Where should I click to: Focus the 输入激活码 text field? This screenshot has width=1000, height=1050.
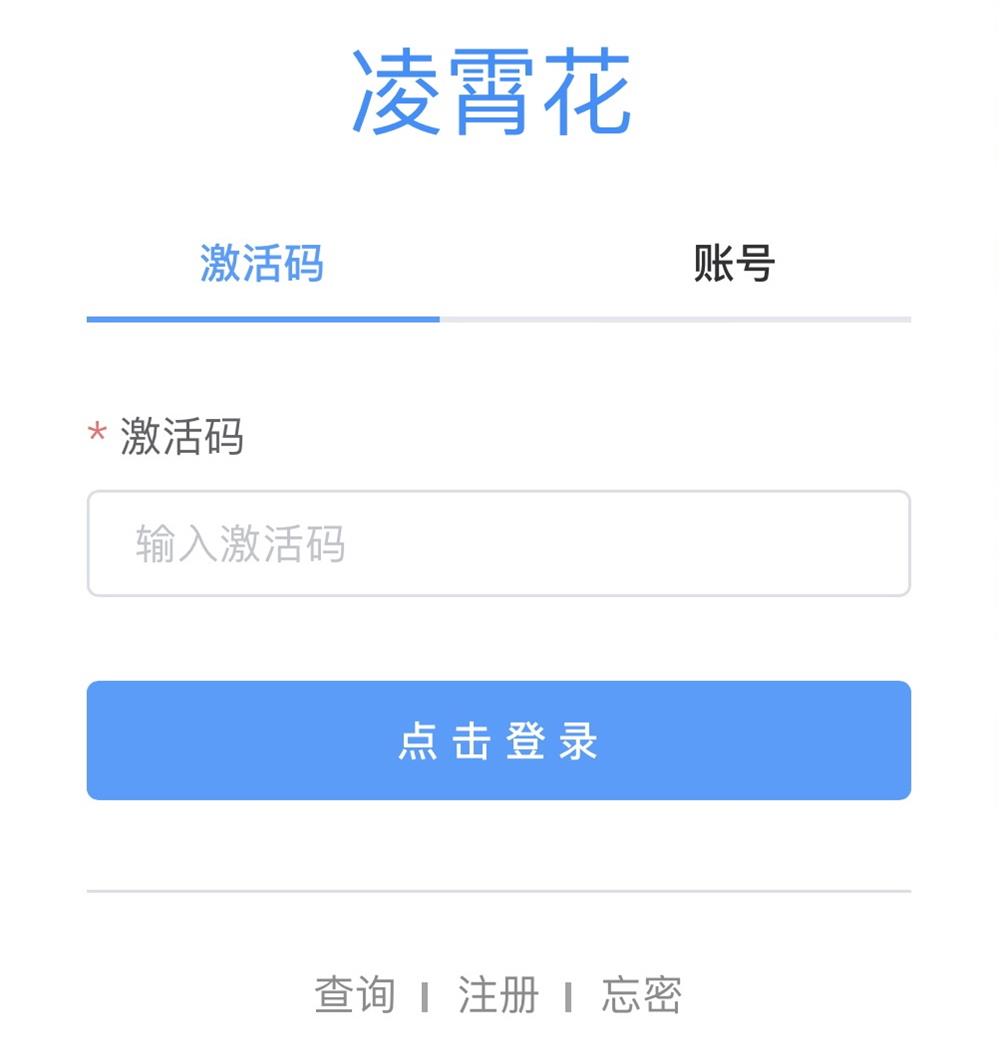click(498, 544)
